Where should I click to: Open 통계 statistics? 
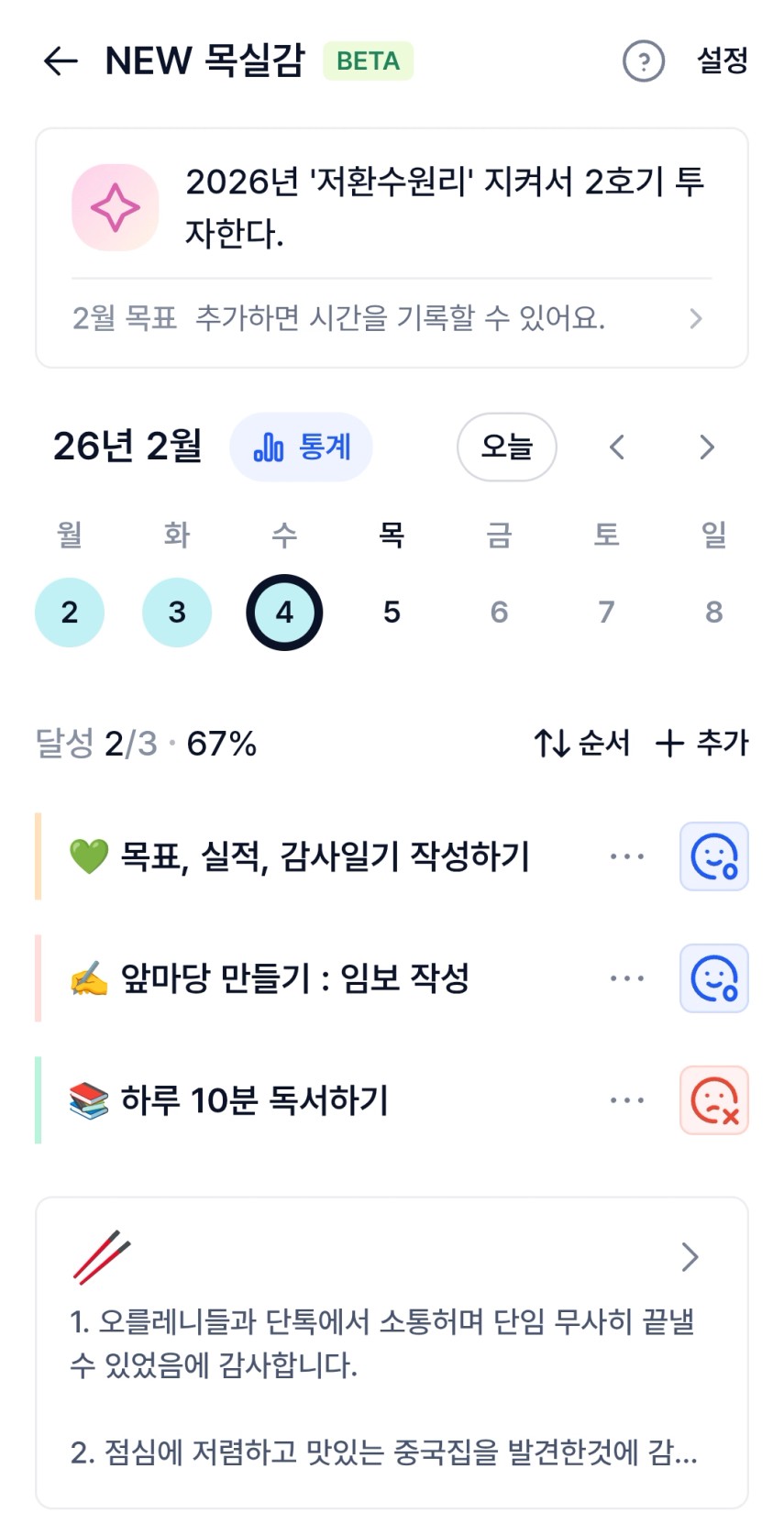[x=301, y=447]
